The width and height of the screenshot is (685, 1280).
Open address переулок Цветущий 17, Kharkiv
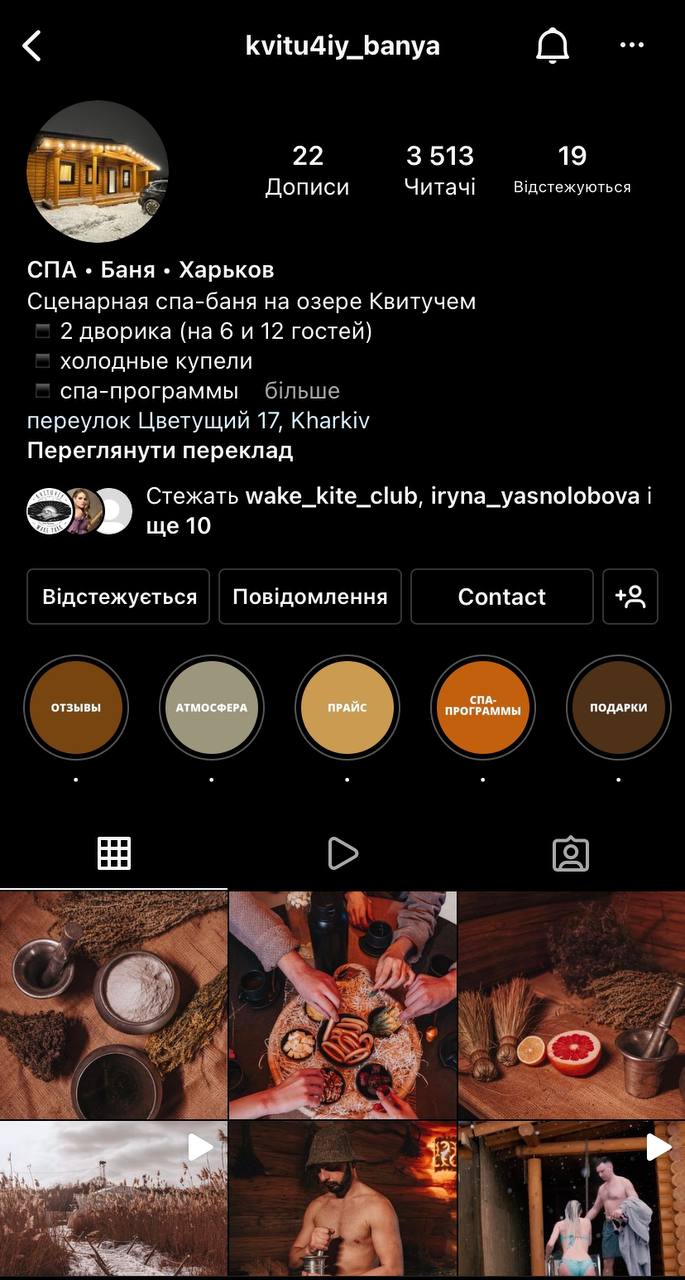point(198,421)
